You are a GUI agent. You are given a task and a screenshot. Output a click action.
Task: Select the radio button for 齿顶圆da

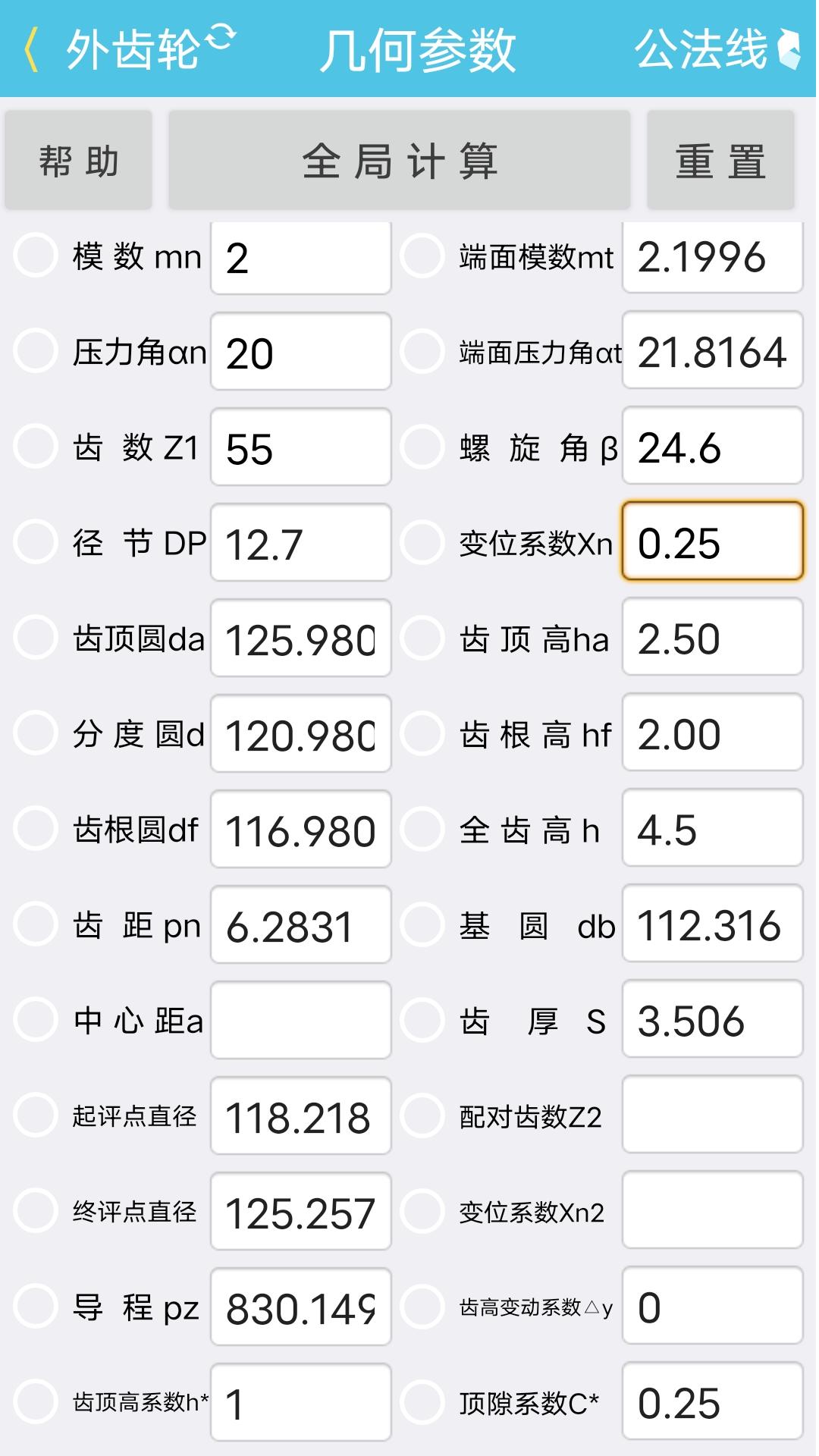pyautogui.click(x=36, y=639)
